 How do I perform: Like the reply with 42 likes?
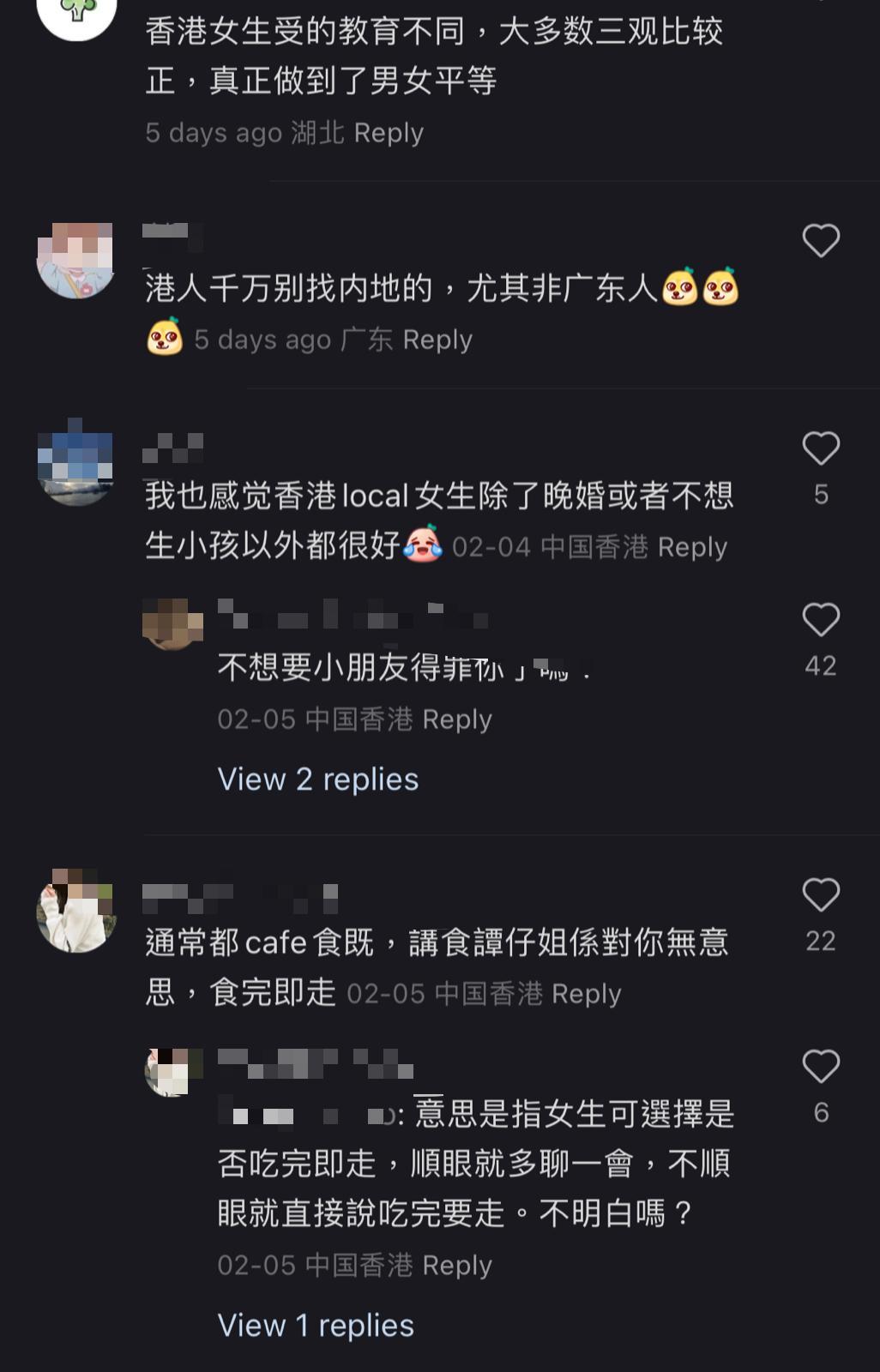820,620
